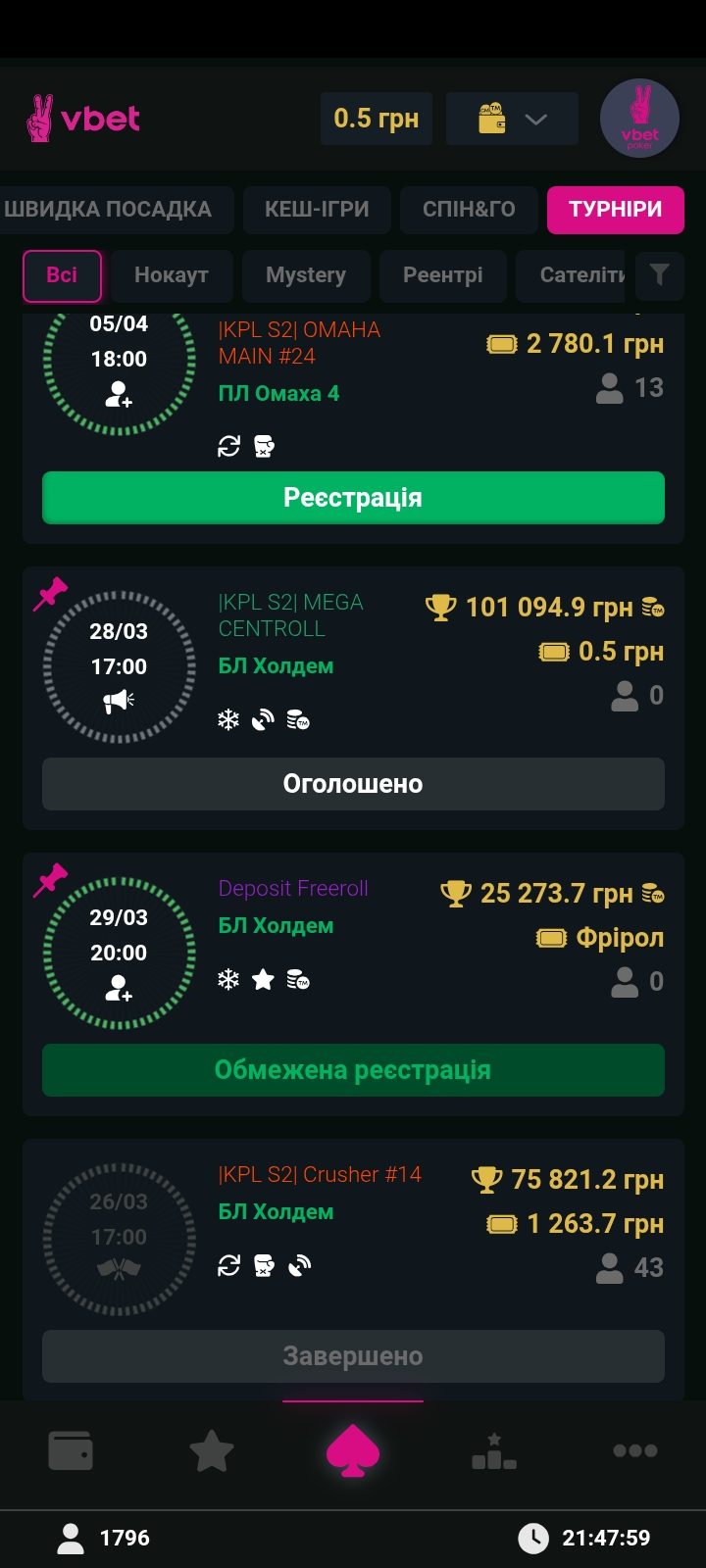Screen dimensions: 706x1568
Task: Open the MEGA CENTROLL Оголошено button
Action: 353,784
